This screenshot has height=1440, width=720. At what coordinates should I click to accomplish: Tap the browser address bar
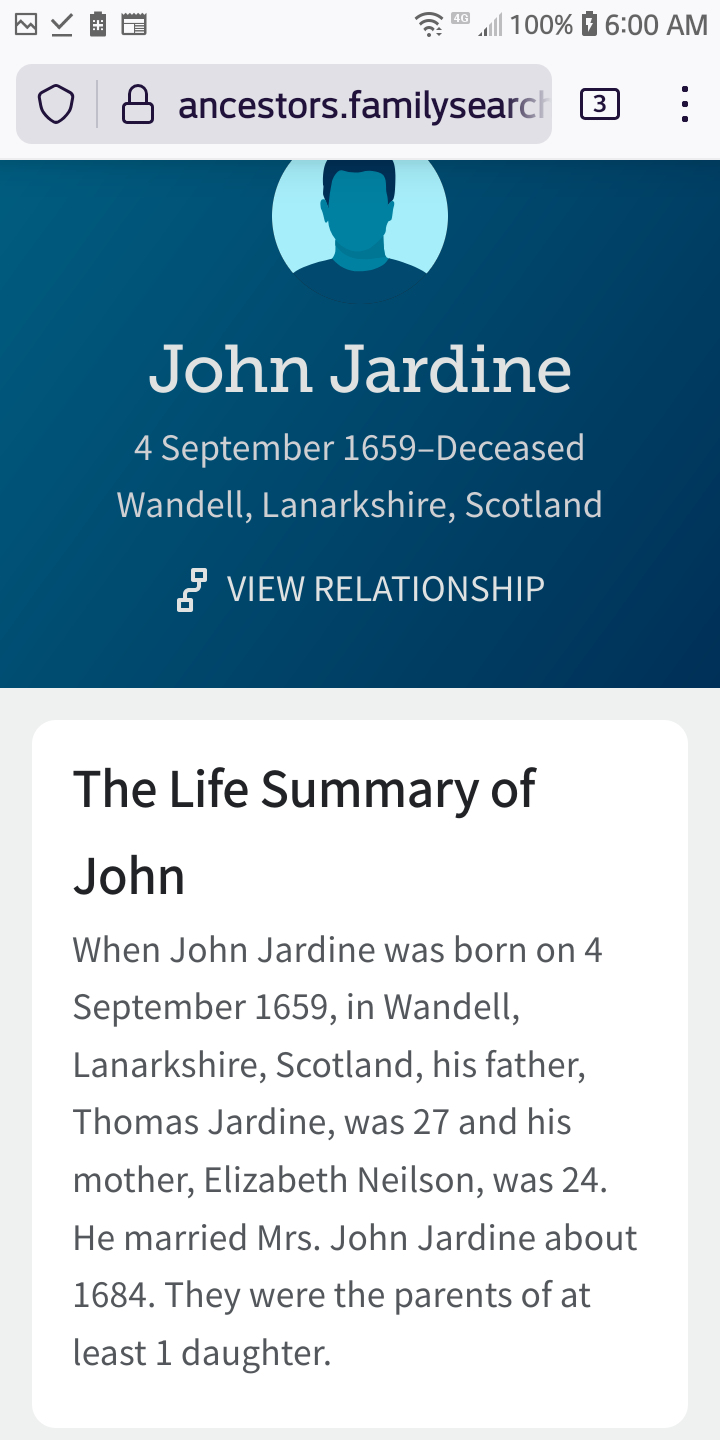tap(360, 104)
